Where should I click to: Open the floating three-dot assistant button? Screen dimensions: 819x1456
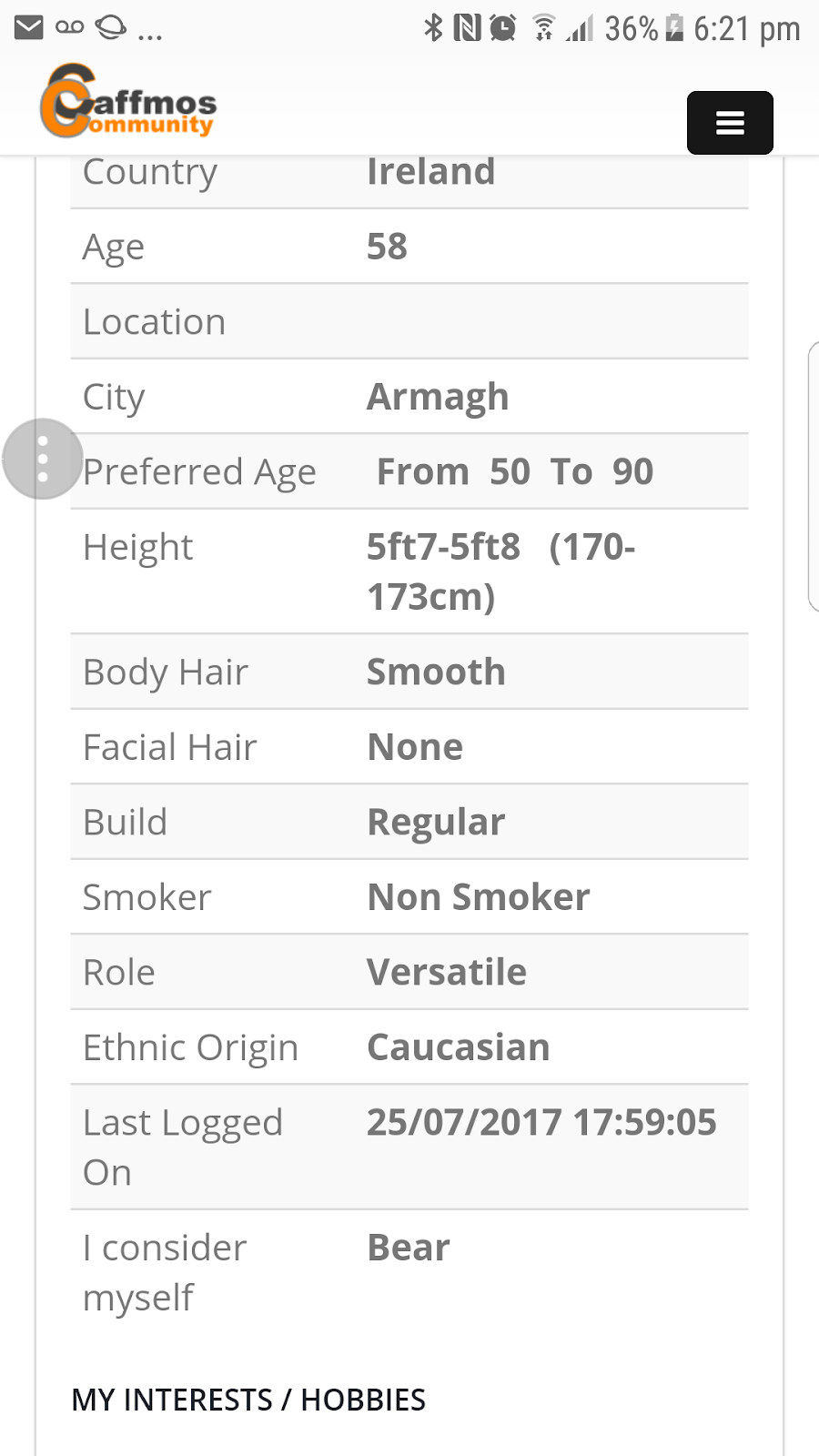point(43,459)
